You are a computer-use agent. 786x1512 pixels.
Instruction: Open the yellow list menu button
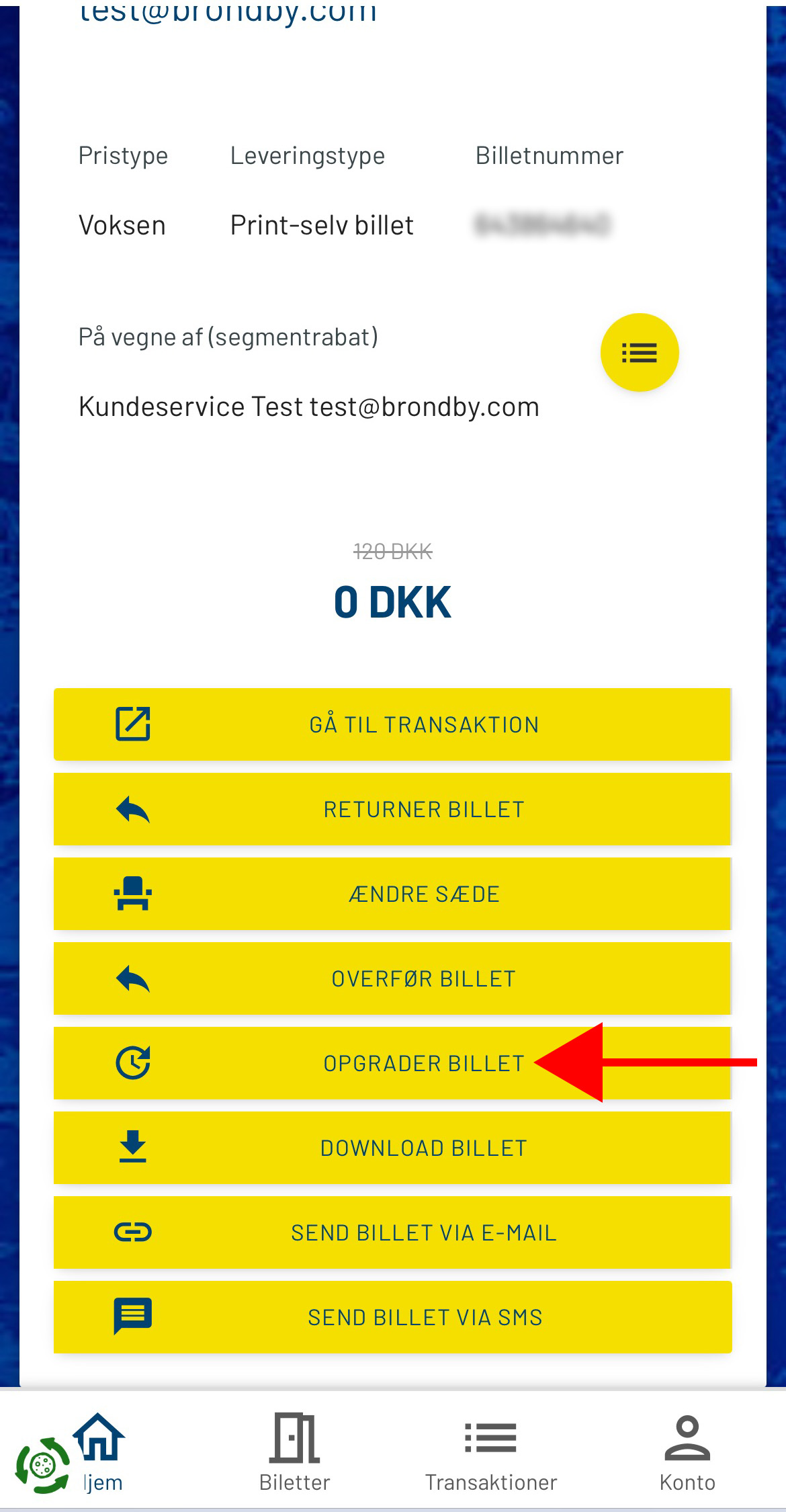coord(639,352)
